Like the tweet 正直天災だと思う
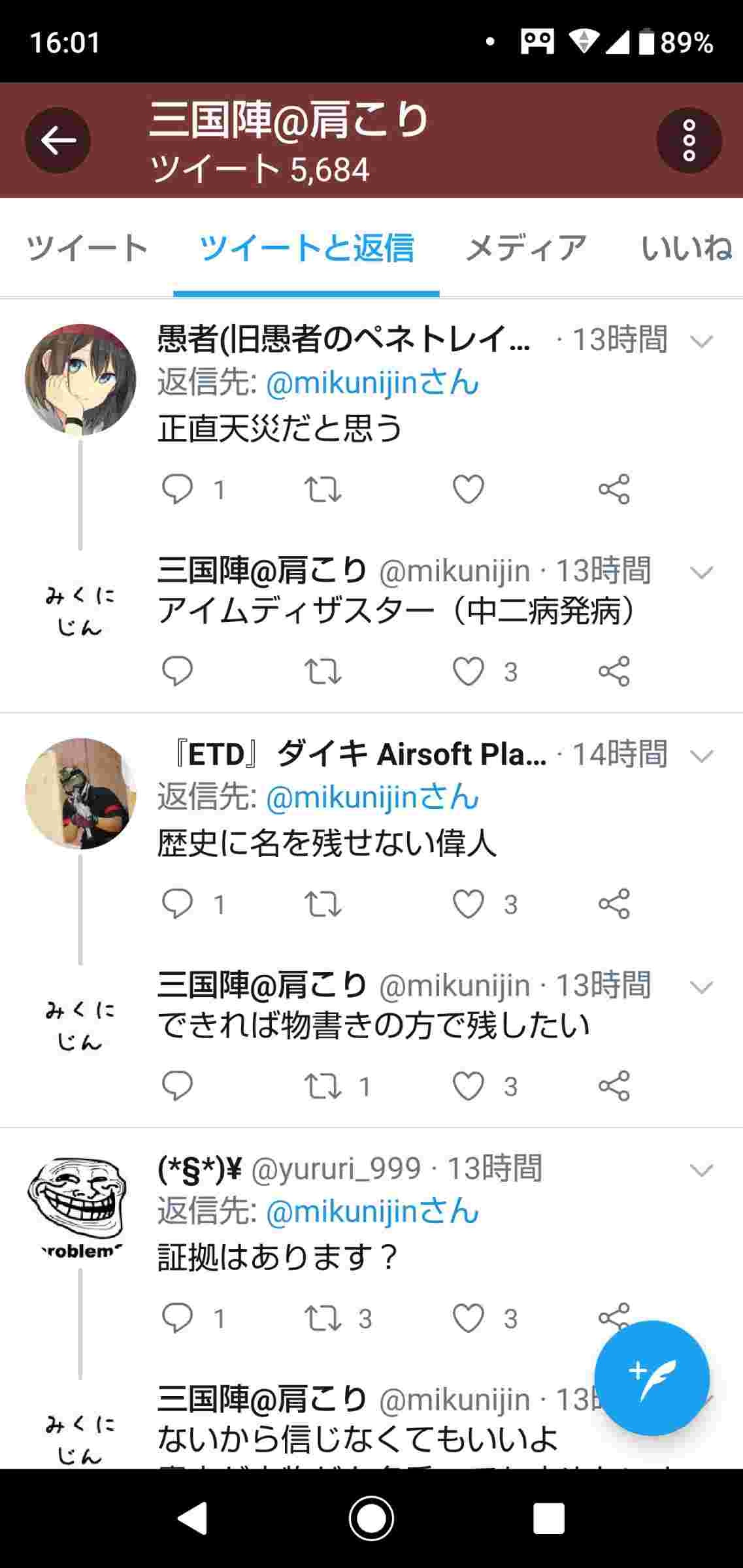743x1568 pixels. [x=469, y=489]
